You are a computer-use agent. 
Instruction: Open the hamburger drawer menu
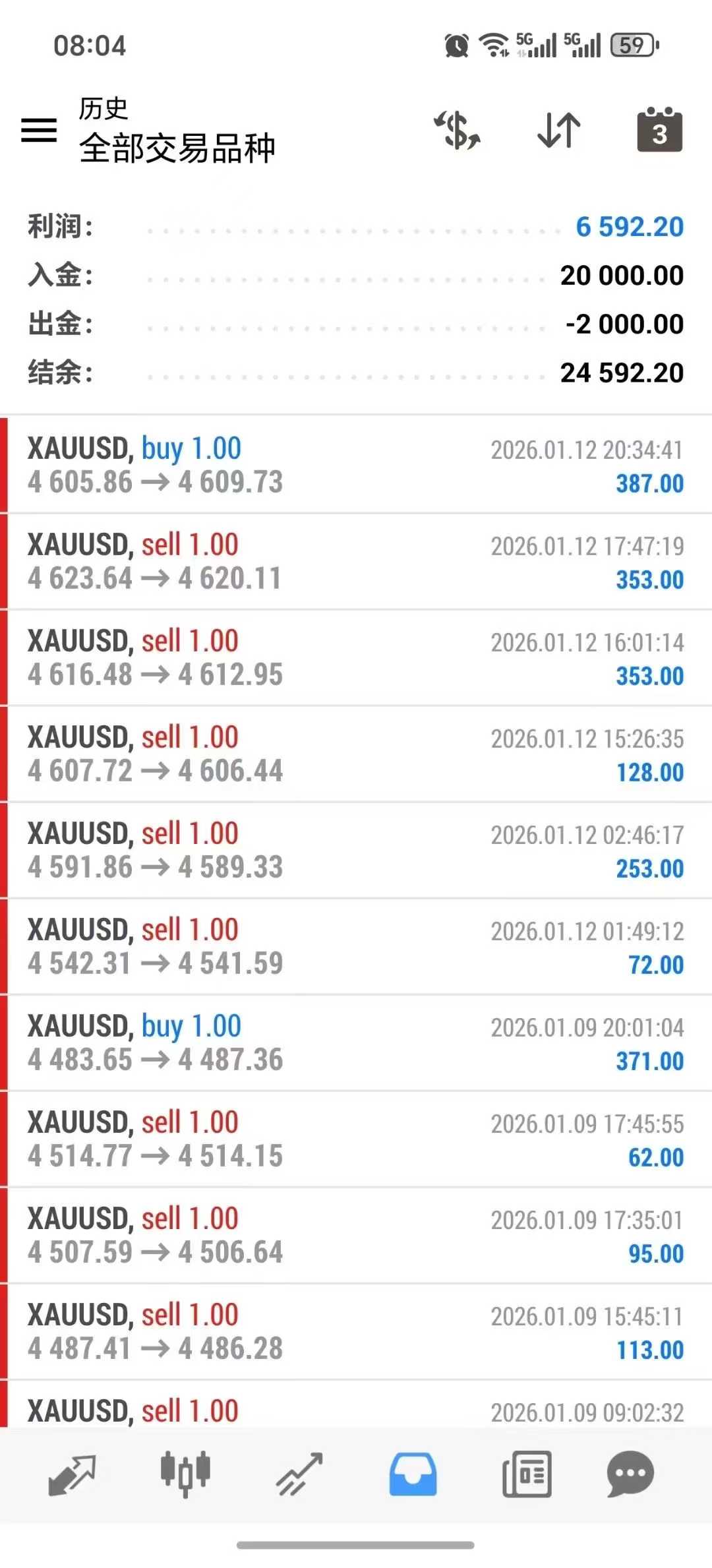[x=39, y=130]
